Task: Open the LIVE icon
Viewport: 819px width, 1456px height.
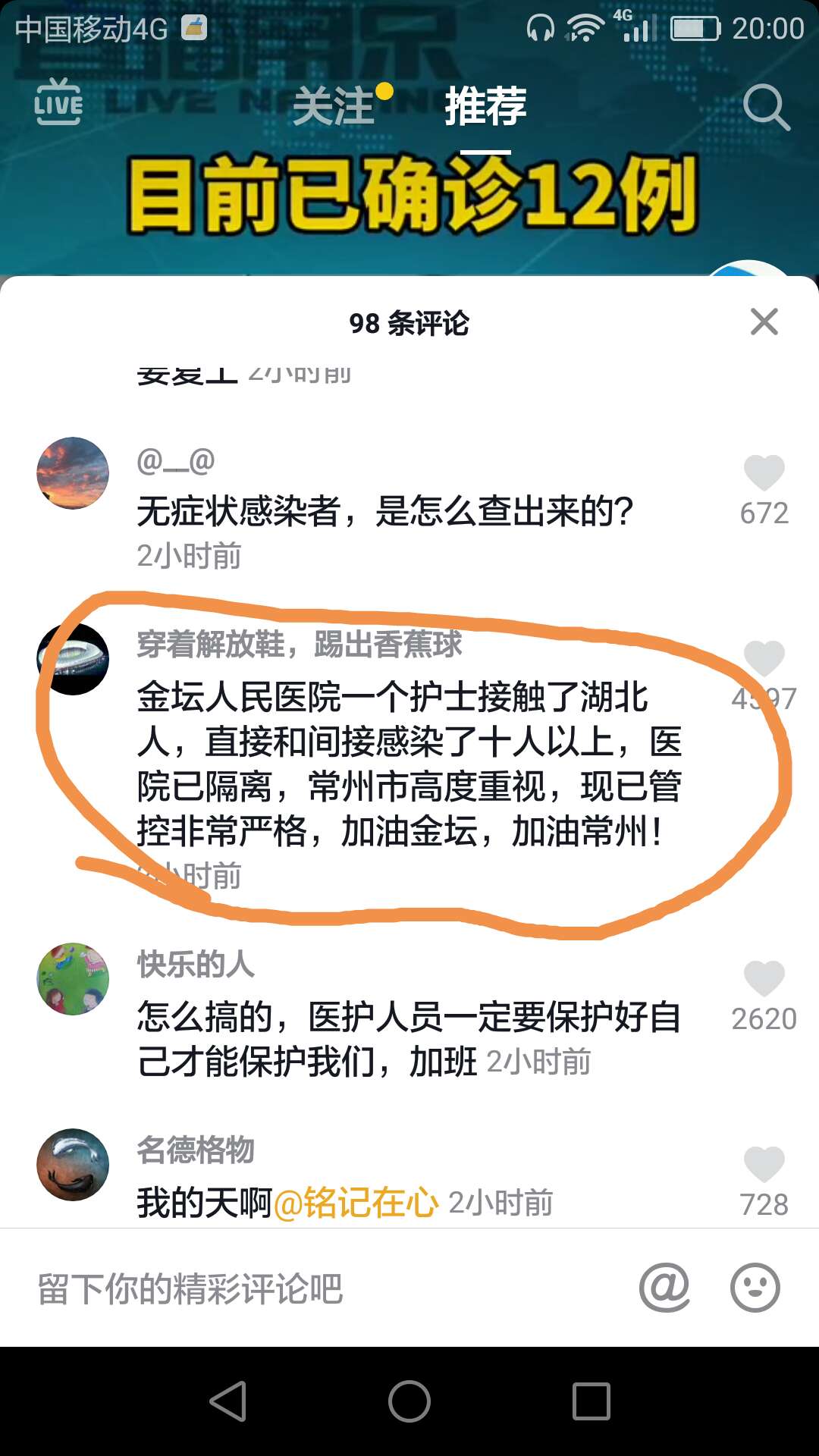Action: point(58,102)
